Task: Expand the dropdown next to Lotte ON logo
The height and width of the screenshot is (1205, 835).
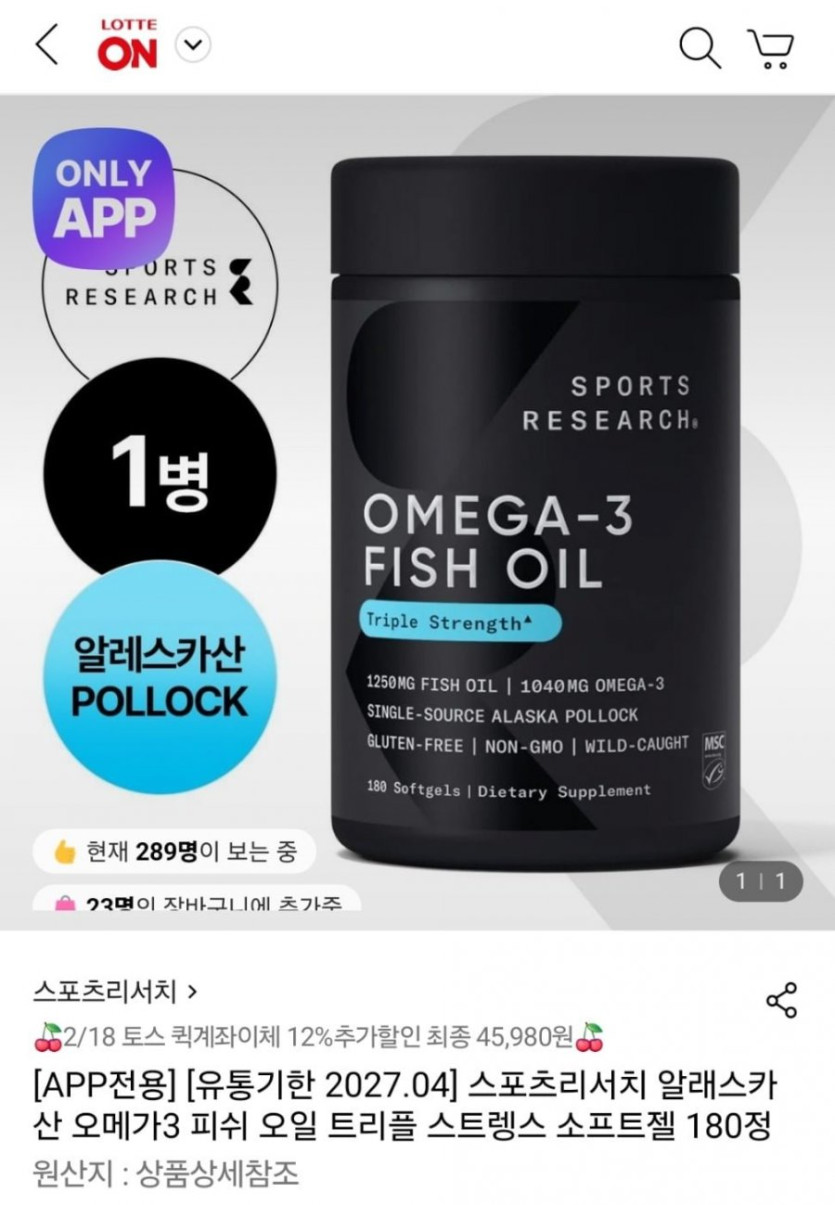Action: tap(193, 45)
